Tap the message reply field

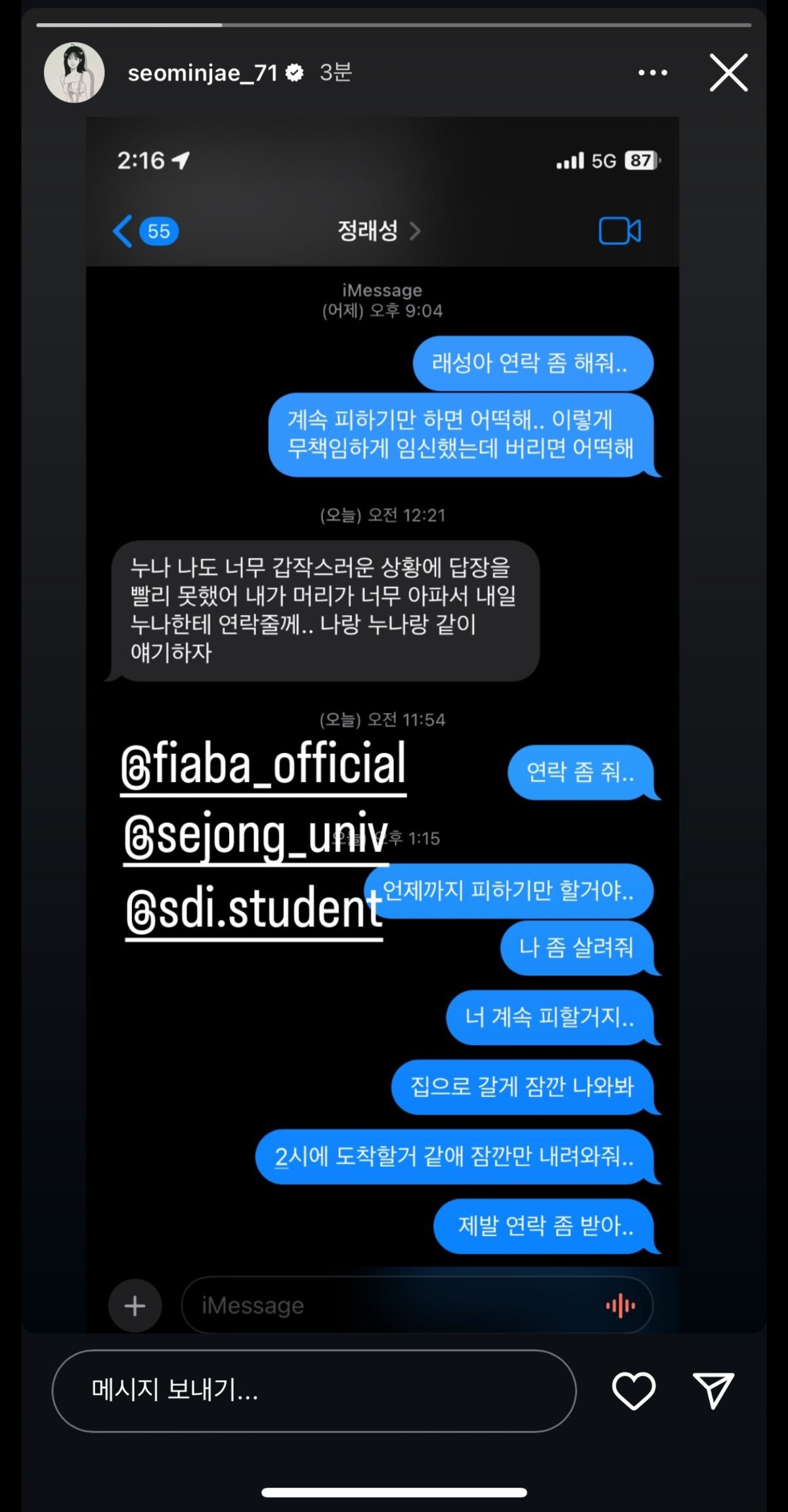[x=314, y=1390]
